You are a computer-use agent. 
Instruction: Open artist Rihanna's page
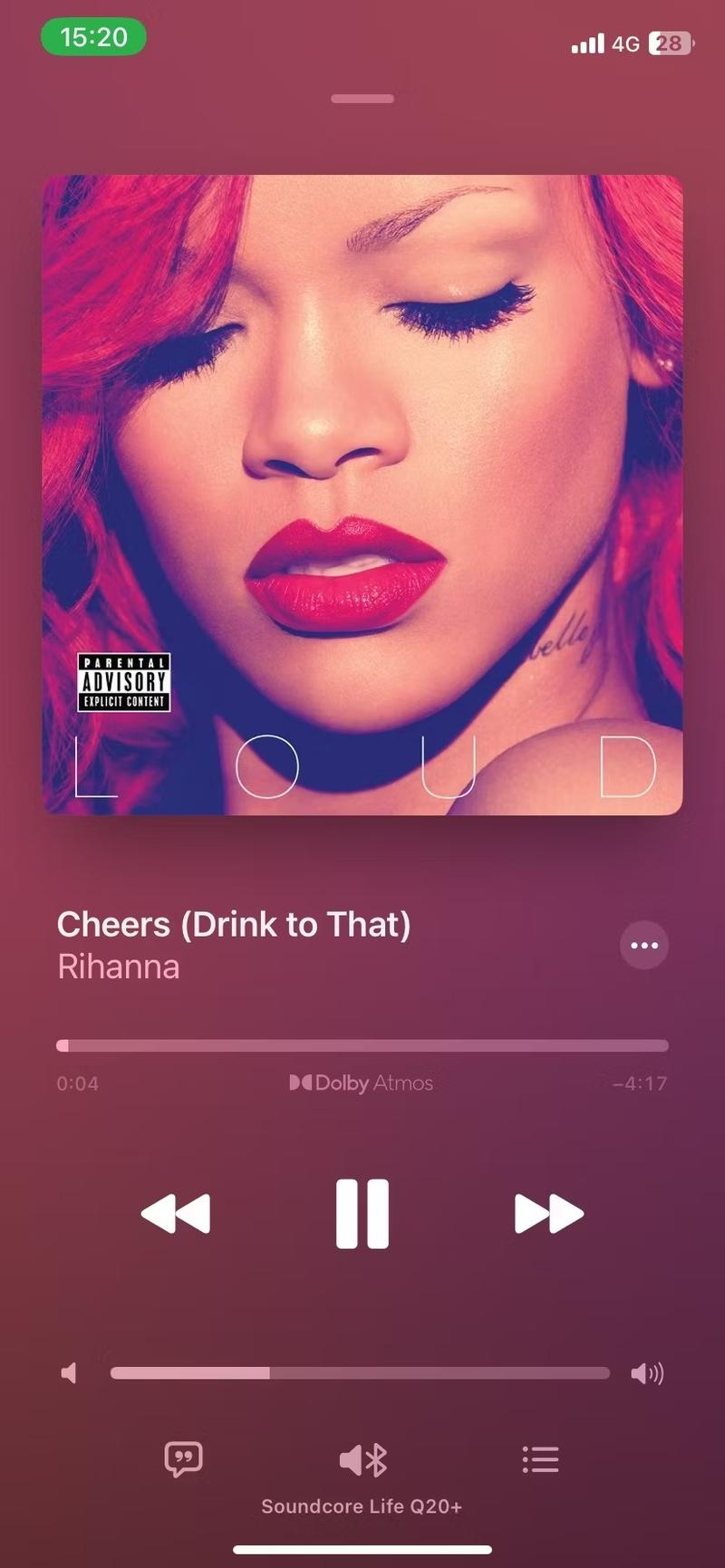tap(119, 967)
